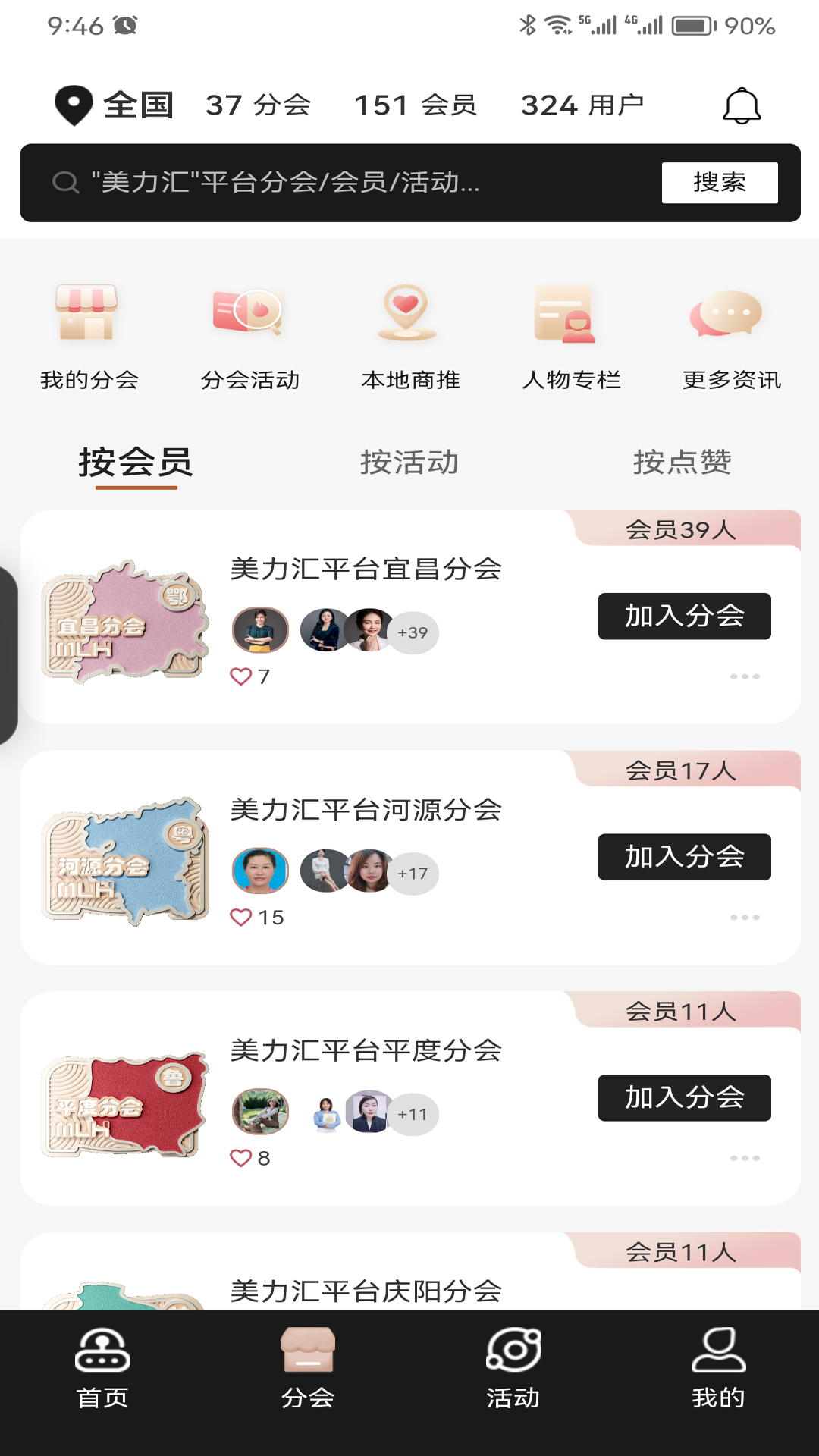819x1456 pixels.
Task: Open 本地商推 shortcut
Action: [x=410, y=335]
